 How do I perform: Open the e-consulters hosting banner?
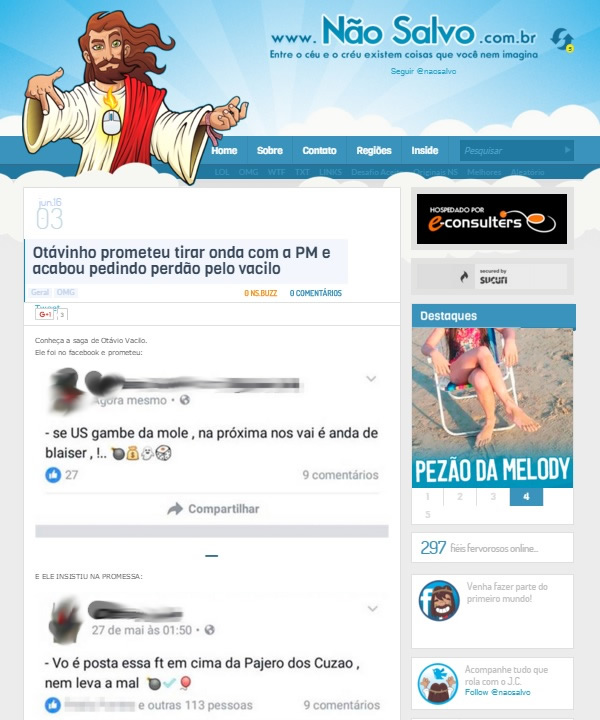click(491, 219)
